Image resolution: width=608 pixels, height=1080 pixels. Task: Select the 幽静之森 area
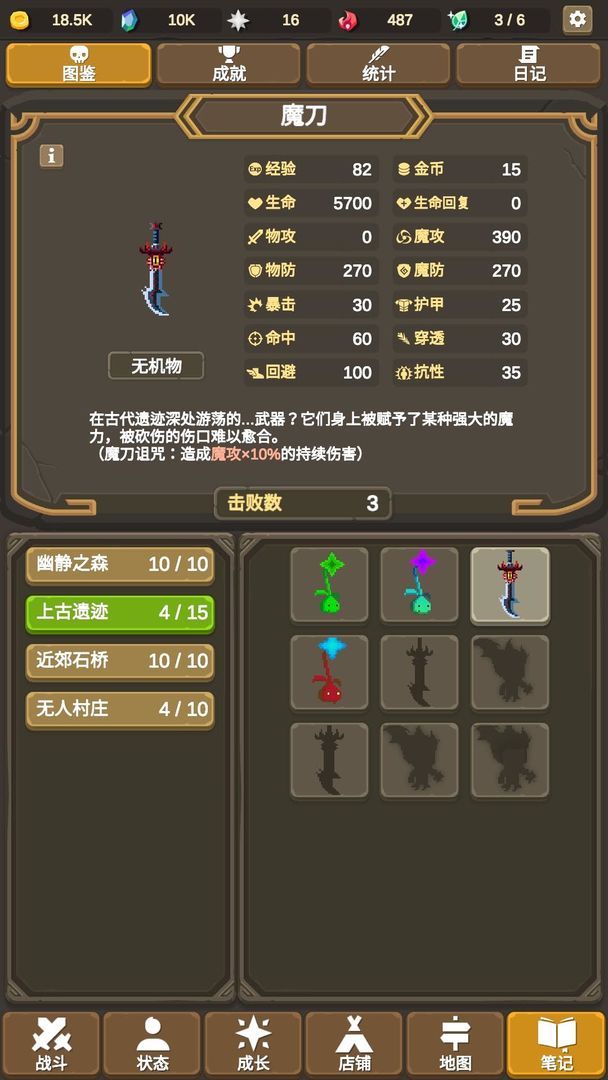[x=120, y=564]
